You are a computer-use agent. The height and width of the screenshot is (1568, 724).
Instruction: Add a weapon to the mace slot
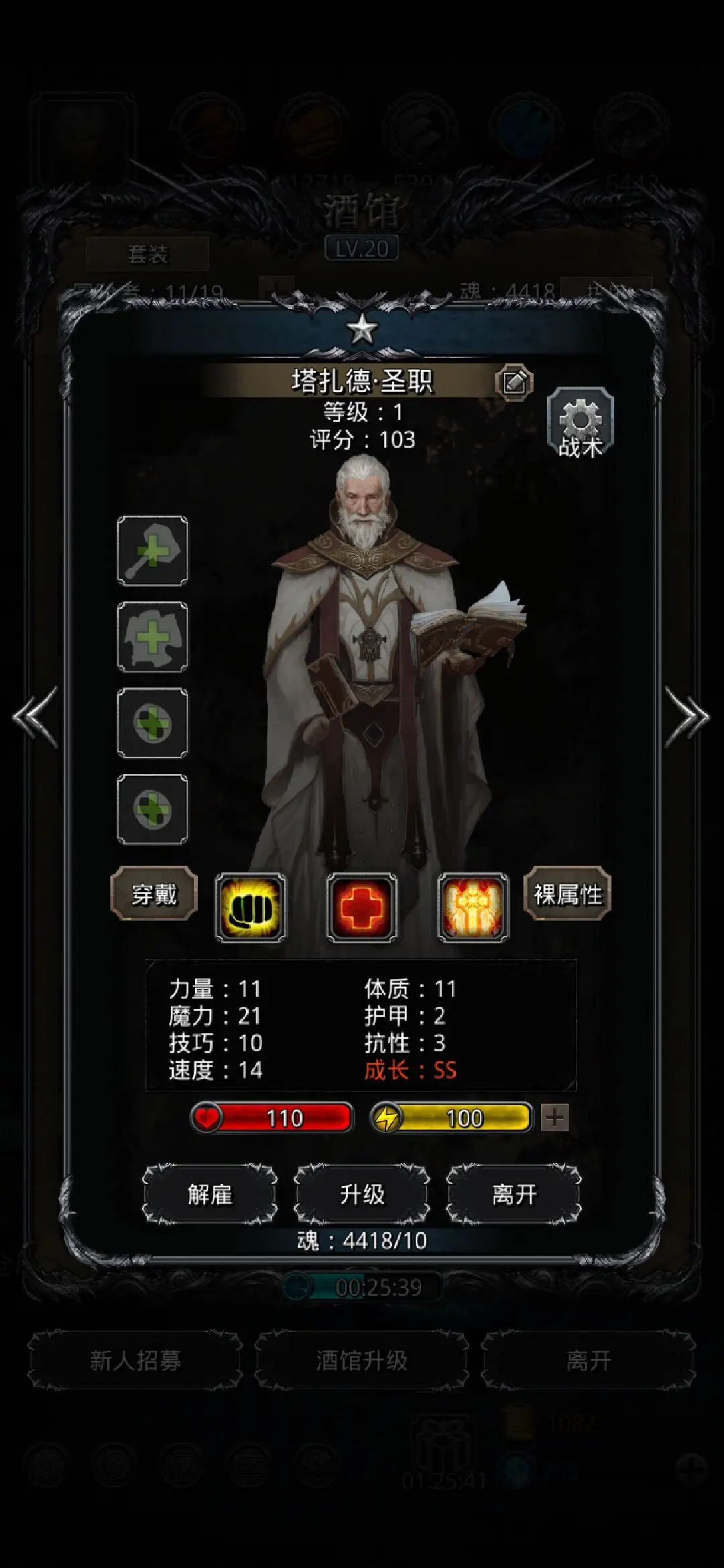tap(153, 551)
